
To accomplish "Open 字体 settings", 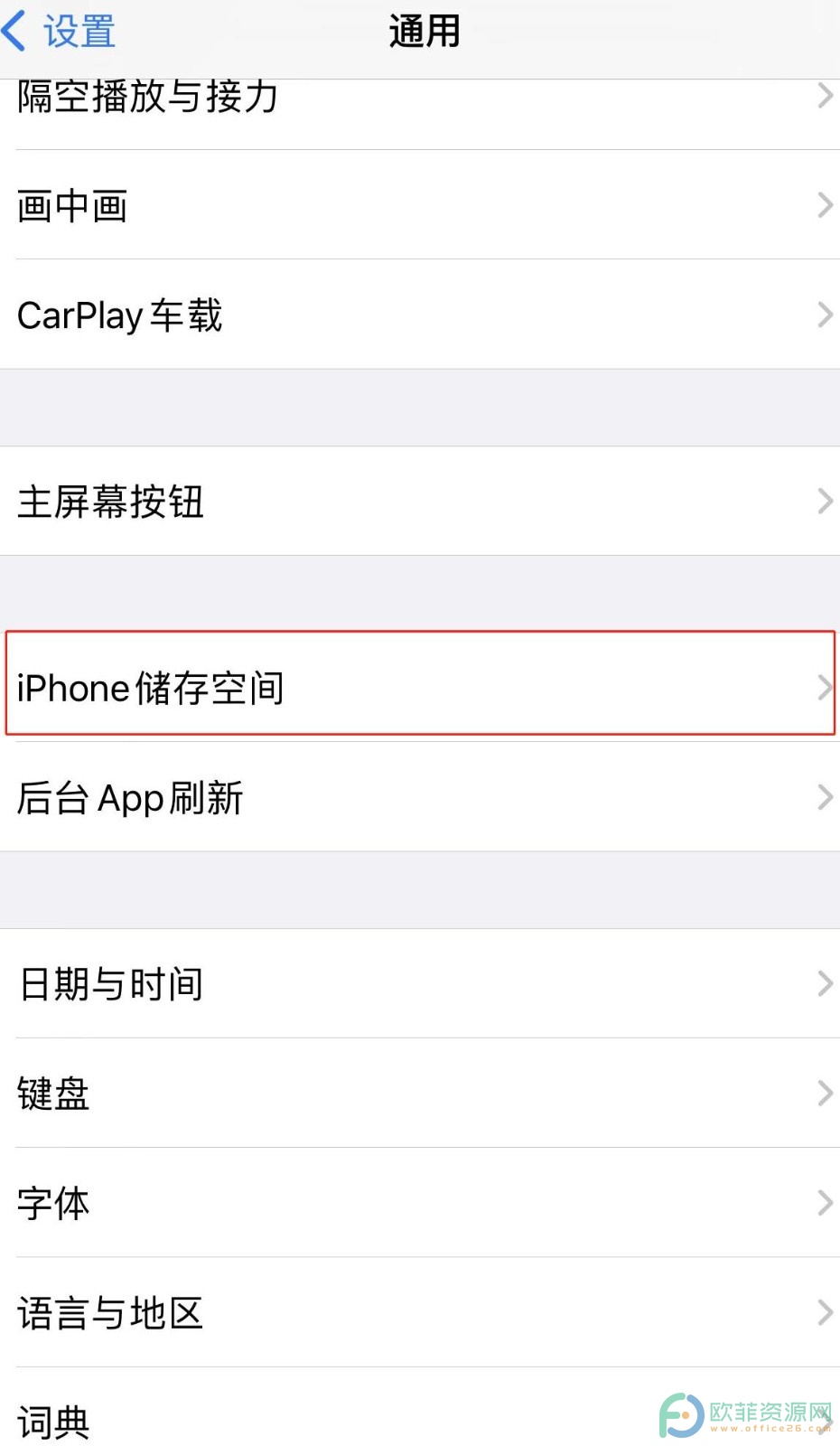I will pyautogui.click(x=420, y=1203).
